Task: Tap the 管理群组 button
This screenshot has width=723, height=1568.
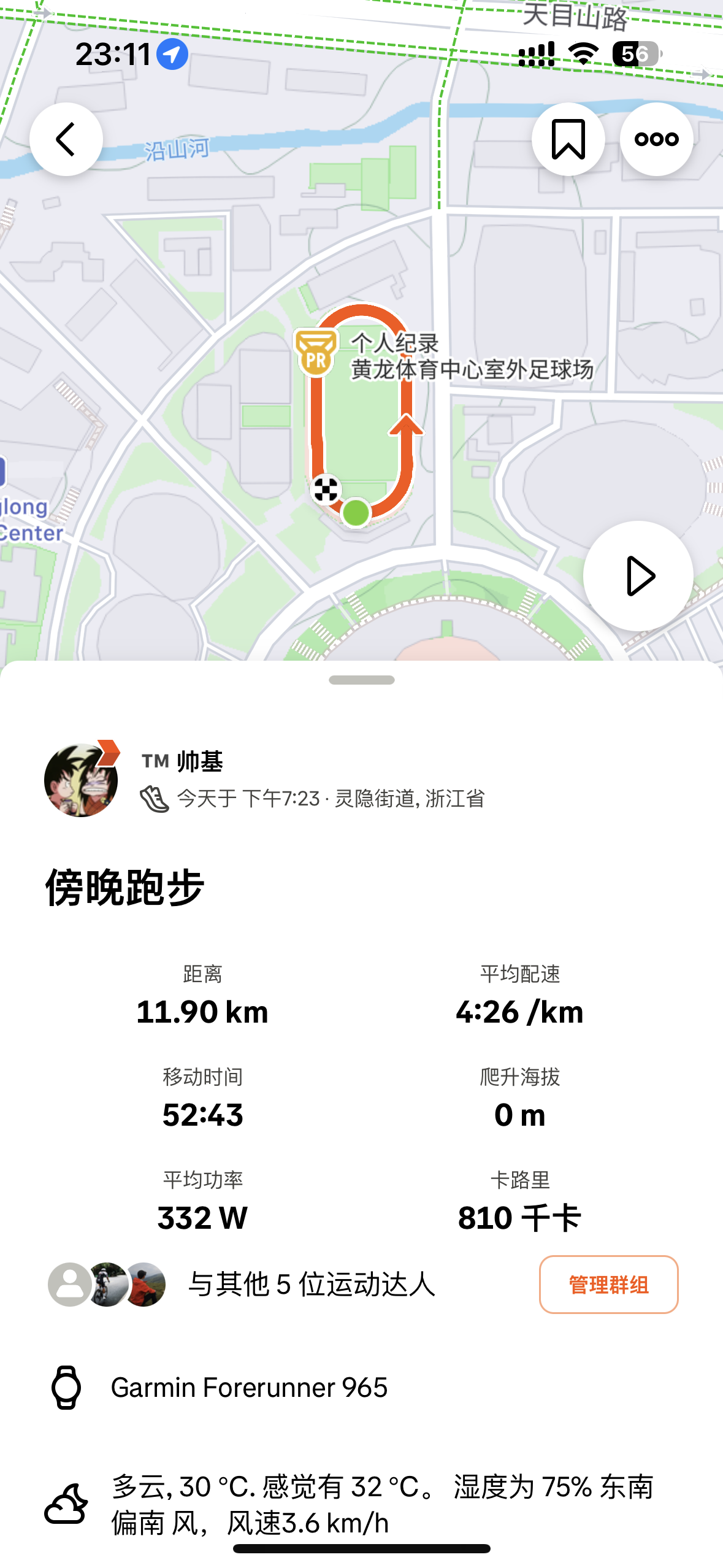Action: 608,1284
